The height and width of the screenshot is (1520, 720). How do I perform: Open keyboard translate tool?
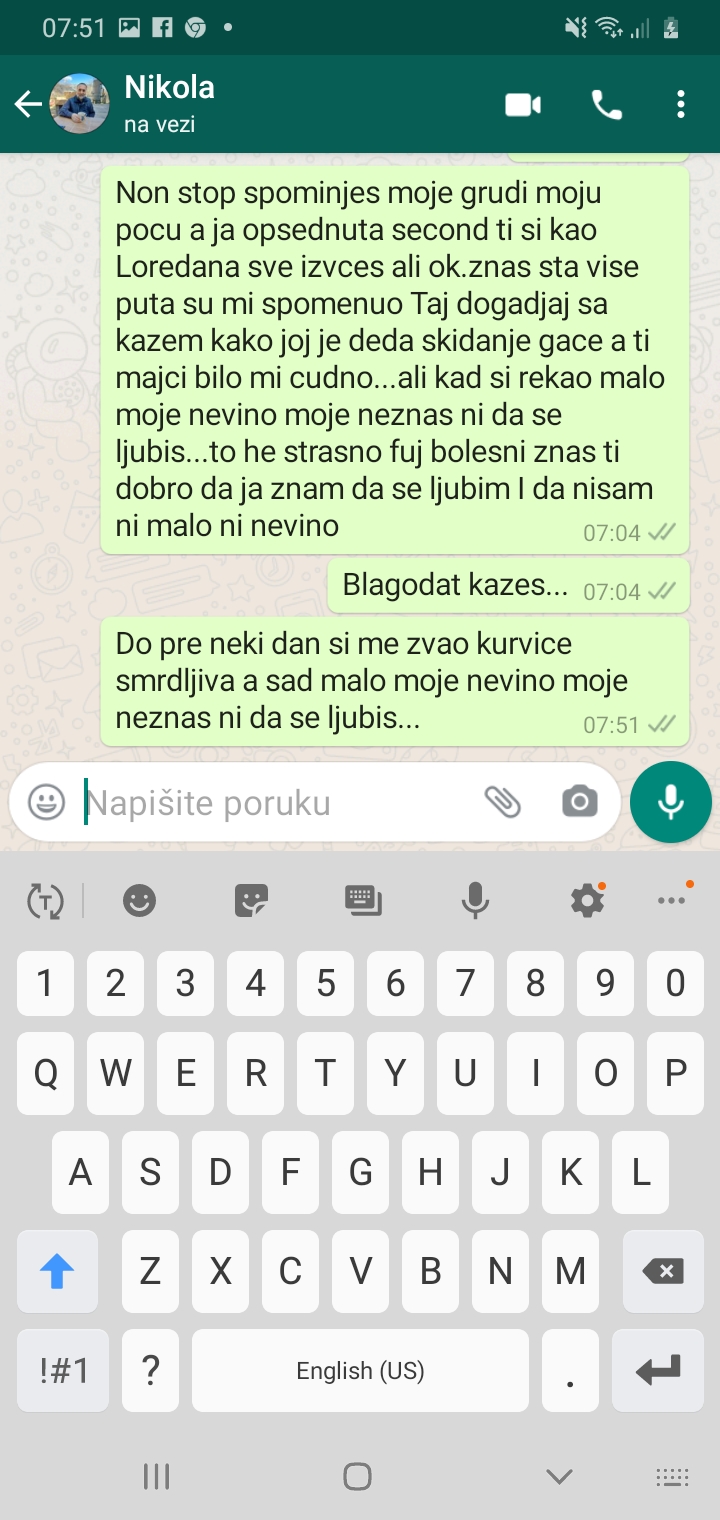pos(45,901)
